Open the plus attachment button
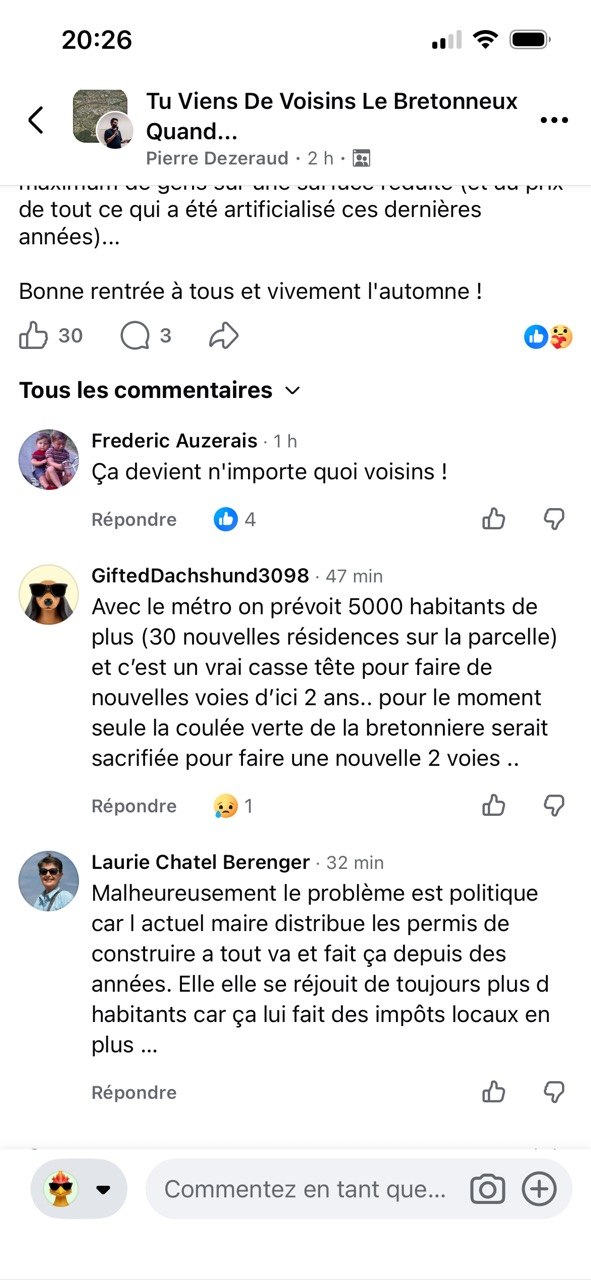This screenshot has height=1280, width=591. pos(540,1189)
